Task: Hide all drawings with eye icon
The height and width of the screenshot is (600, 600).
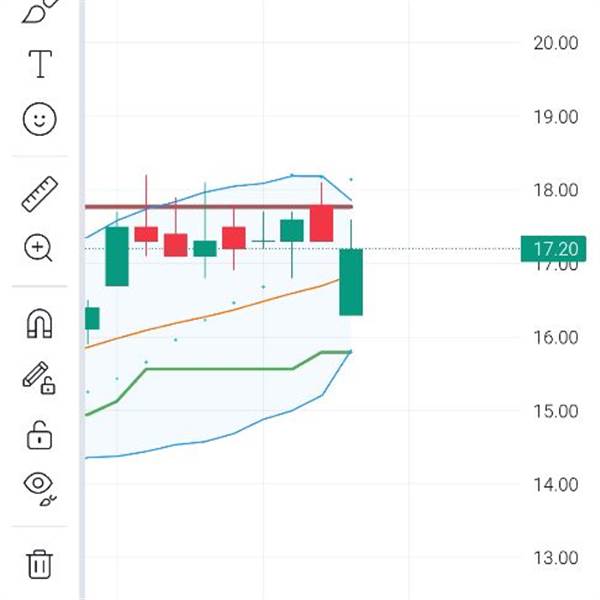Action: click(x=40, y=489)
